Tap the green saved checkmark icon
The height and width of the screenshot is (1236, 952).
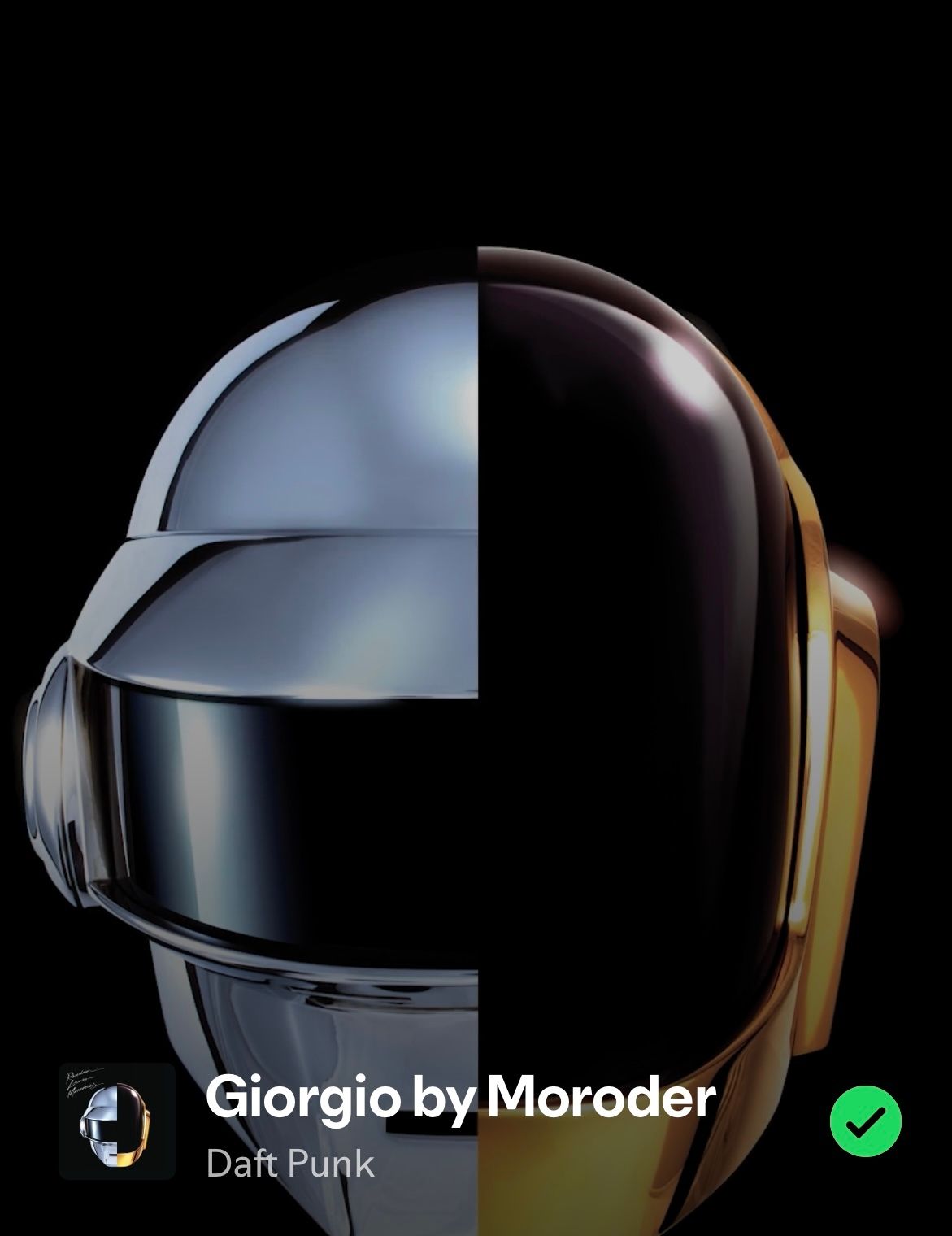865,1121
